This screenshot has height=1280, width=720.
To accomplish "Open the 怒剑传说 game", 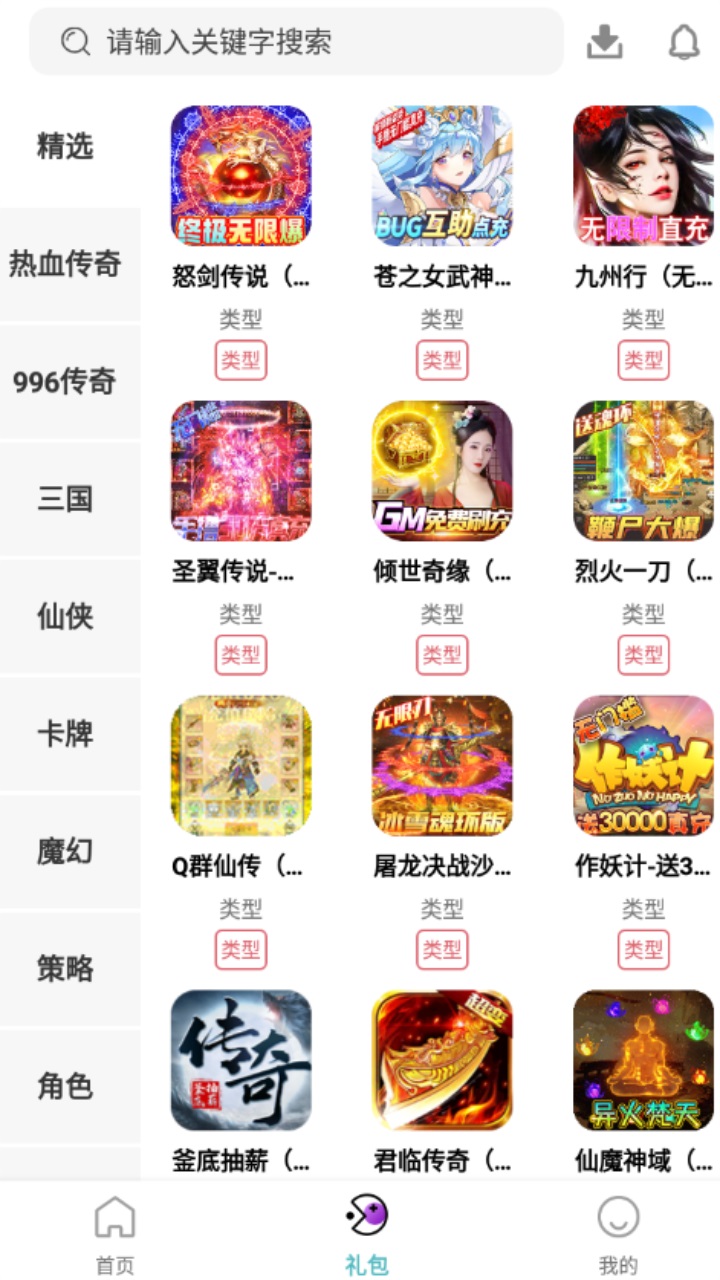I will (241, 176).
